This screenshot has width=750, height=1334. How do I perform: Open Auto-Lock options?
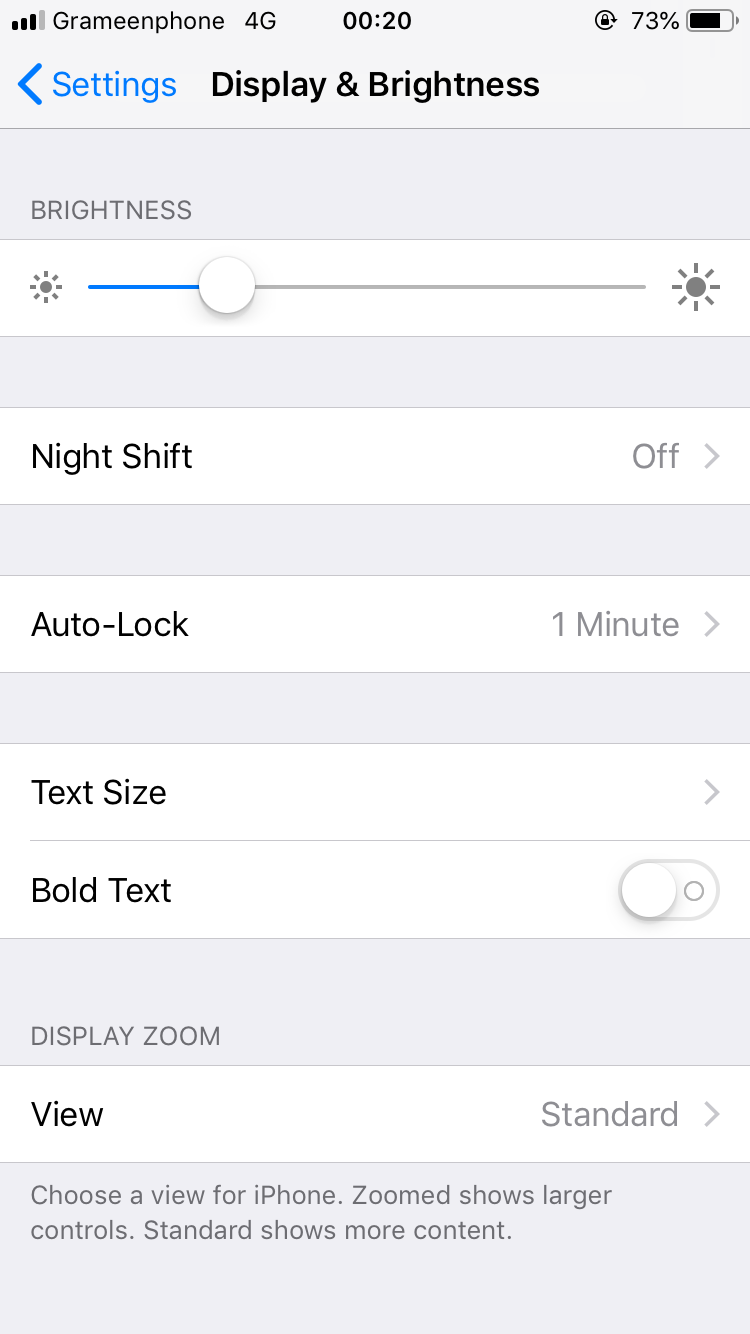375,624
